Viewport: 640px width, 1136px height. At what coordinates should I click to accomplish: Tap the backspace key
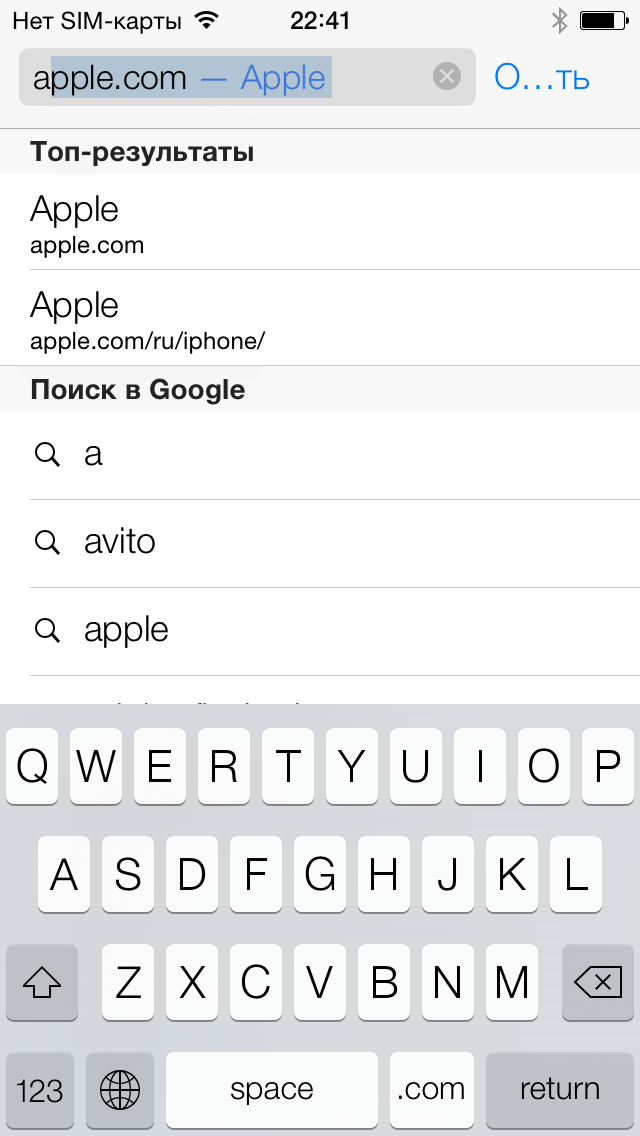tap(598, 982)
